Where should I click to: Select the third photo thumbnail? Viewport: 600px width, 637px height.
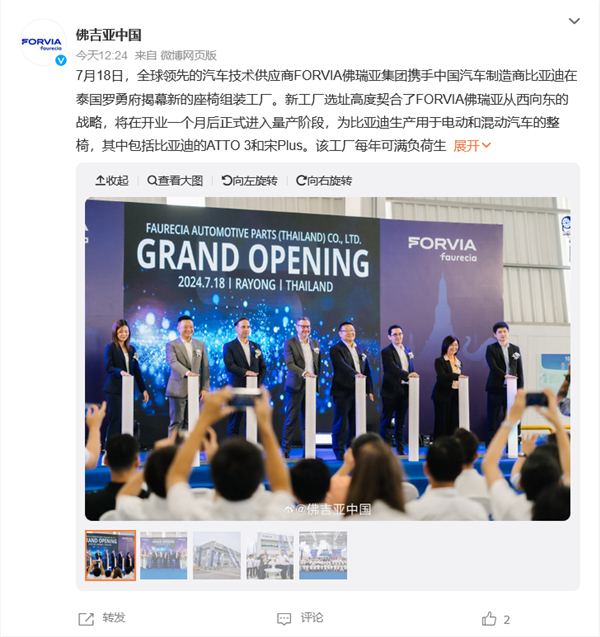[x=217, y=555]
